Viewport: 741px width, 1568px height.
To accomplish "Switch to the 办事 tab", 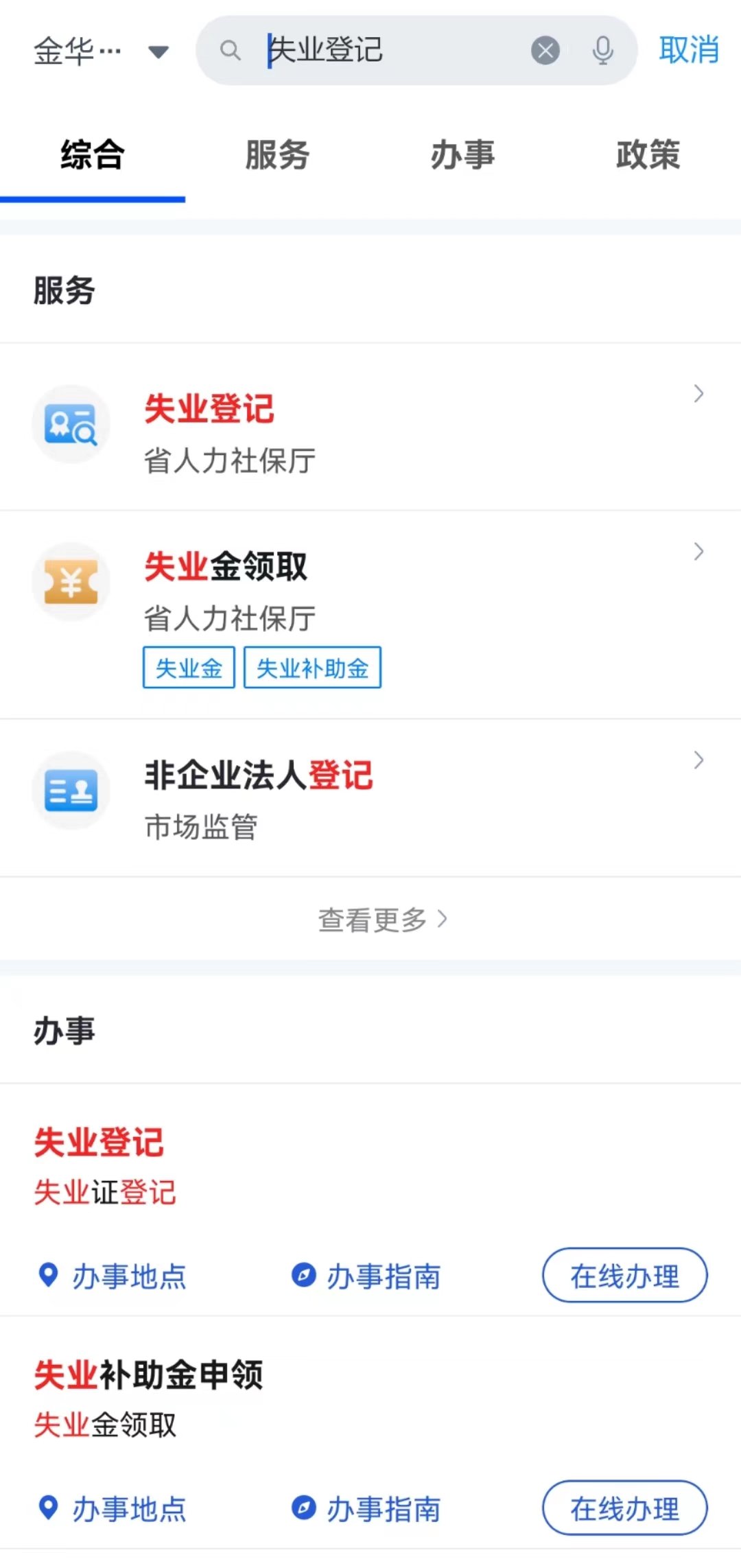I will (x=462, y=155).
